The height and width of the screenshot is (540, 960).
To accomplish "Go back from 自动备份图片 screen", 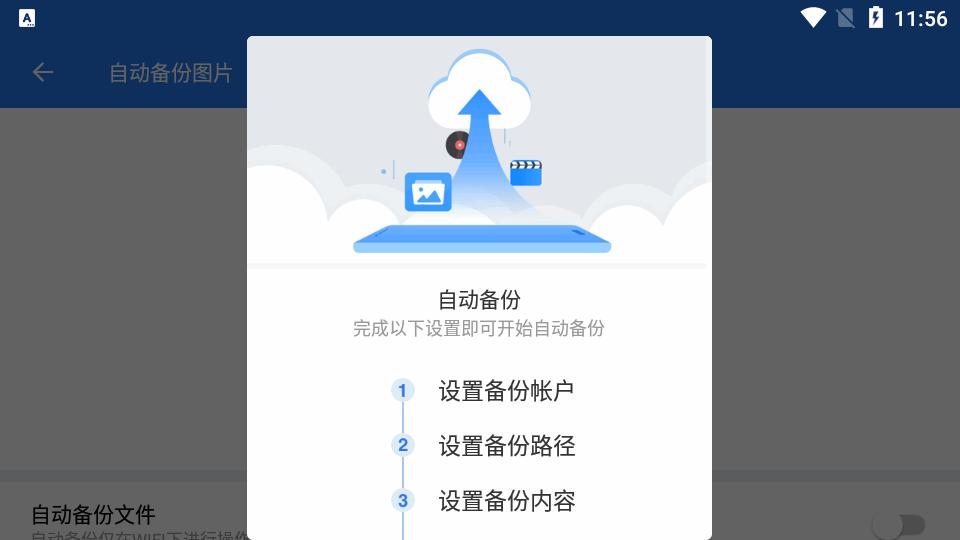I will pos(42,72).
